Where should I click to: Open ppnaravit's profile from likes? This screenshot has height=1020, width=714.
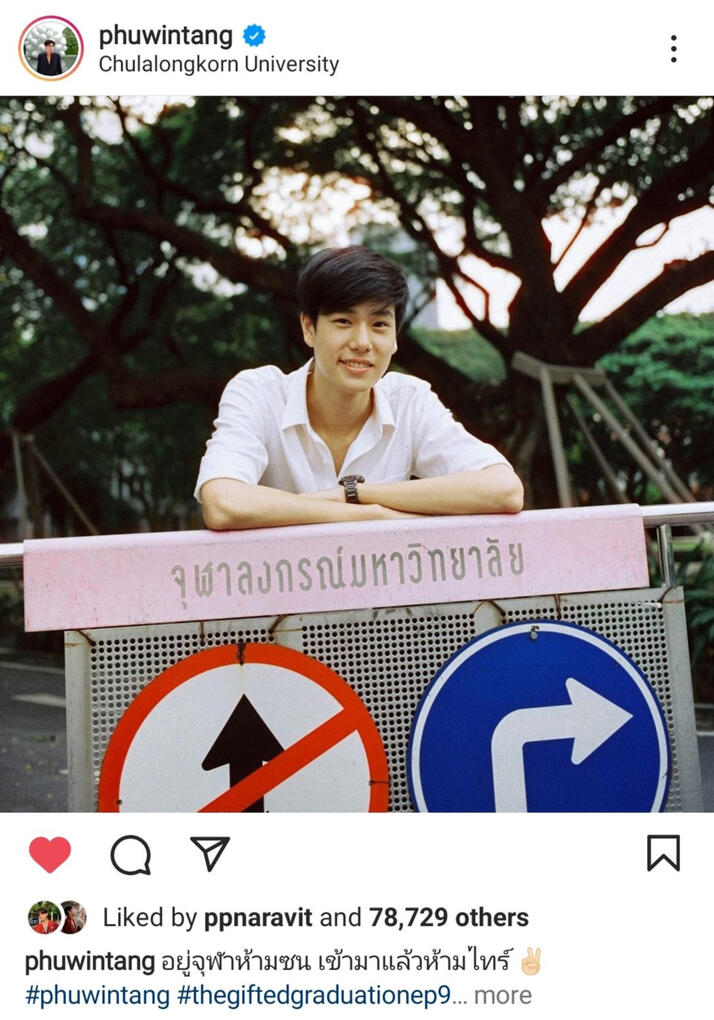pos(258,917)
